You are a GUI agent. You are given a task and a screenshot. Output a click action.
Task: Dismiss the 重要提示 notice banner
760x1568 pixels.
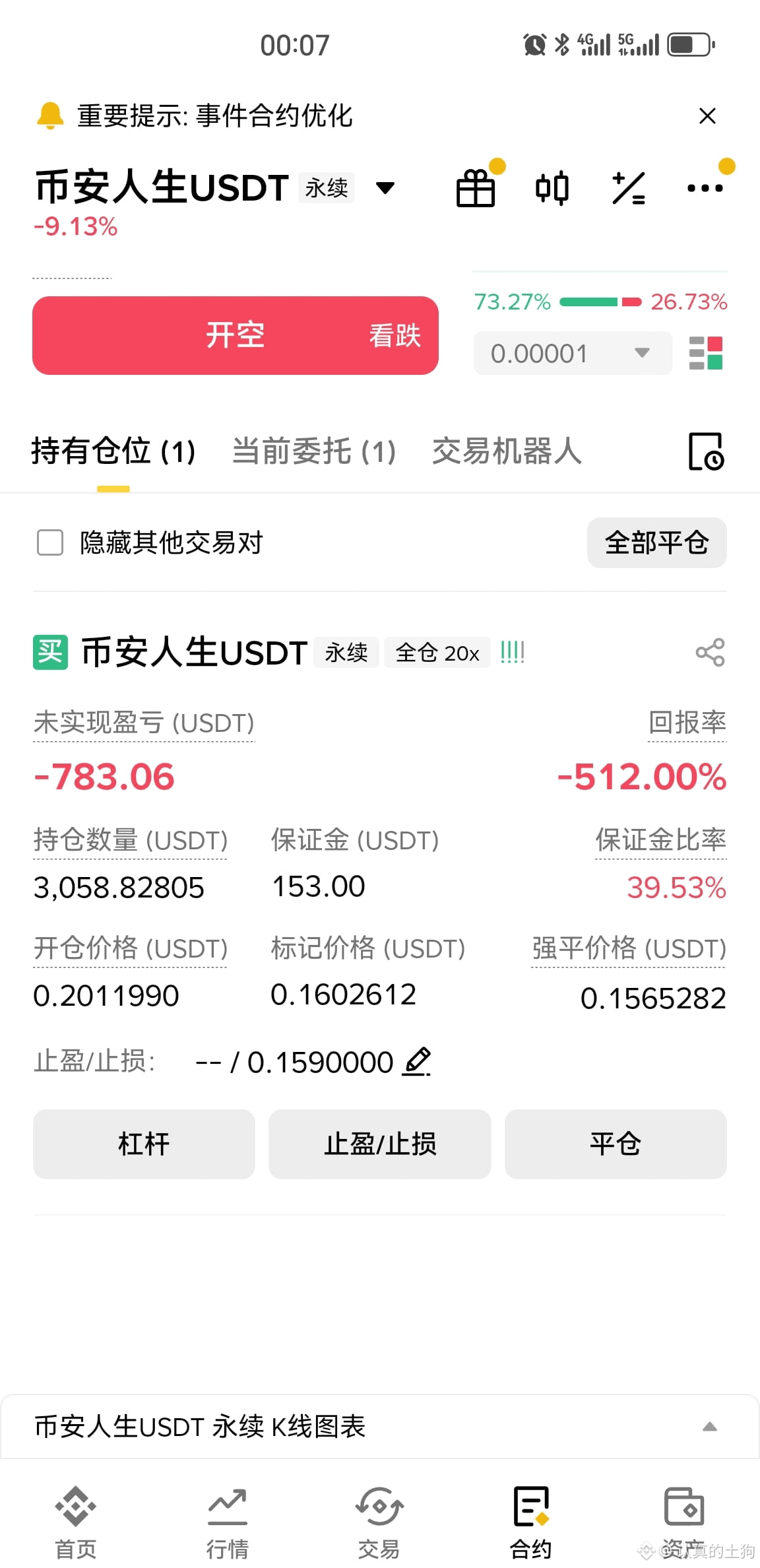click(x=707, y=116)
